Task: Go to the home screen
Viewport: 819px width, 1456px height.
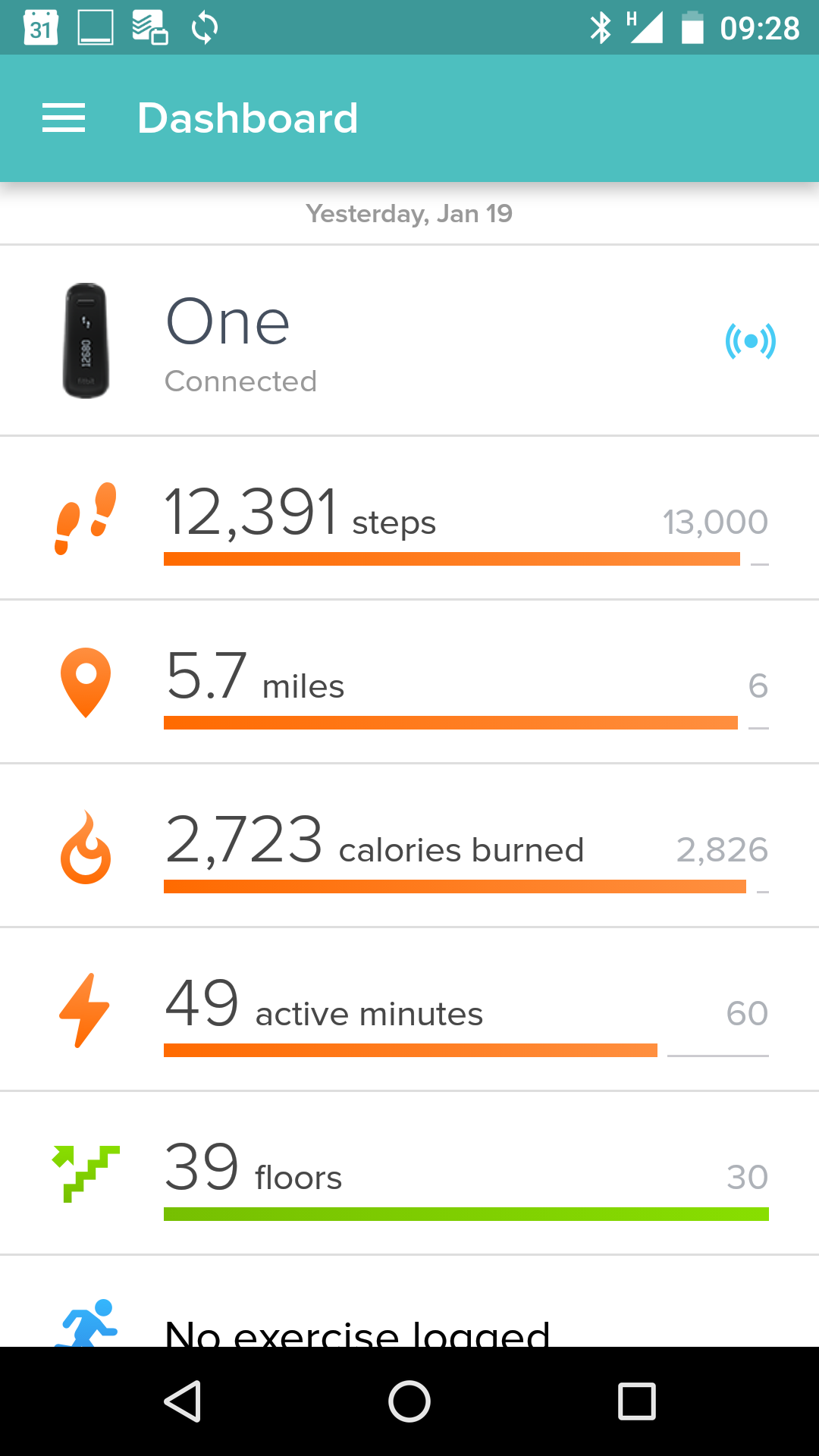Action: coord(409,1401)
